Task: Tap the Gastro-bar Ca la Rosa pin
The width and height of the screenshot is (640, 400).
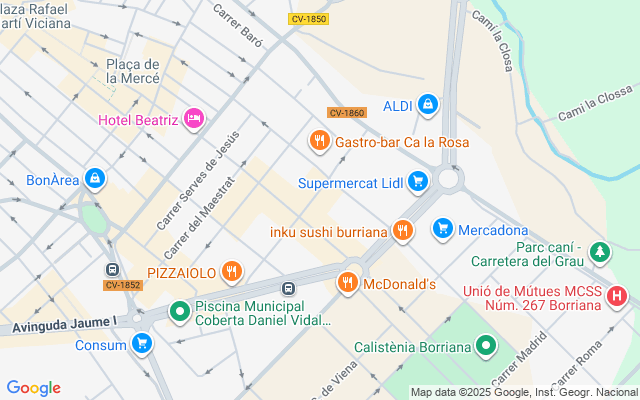Action: pos(320,141)
